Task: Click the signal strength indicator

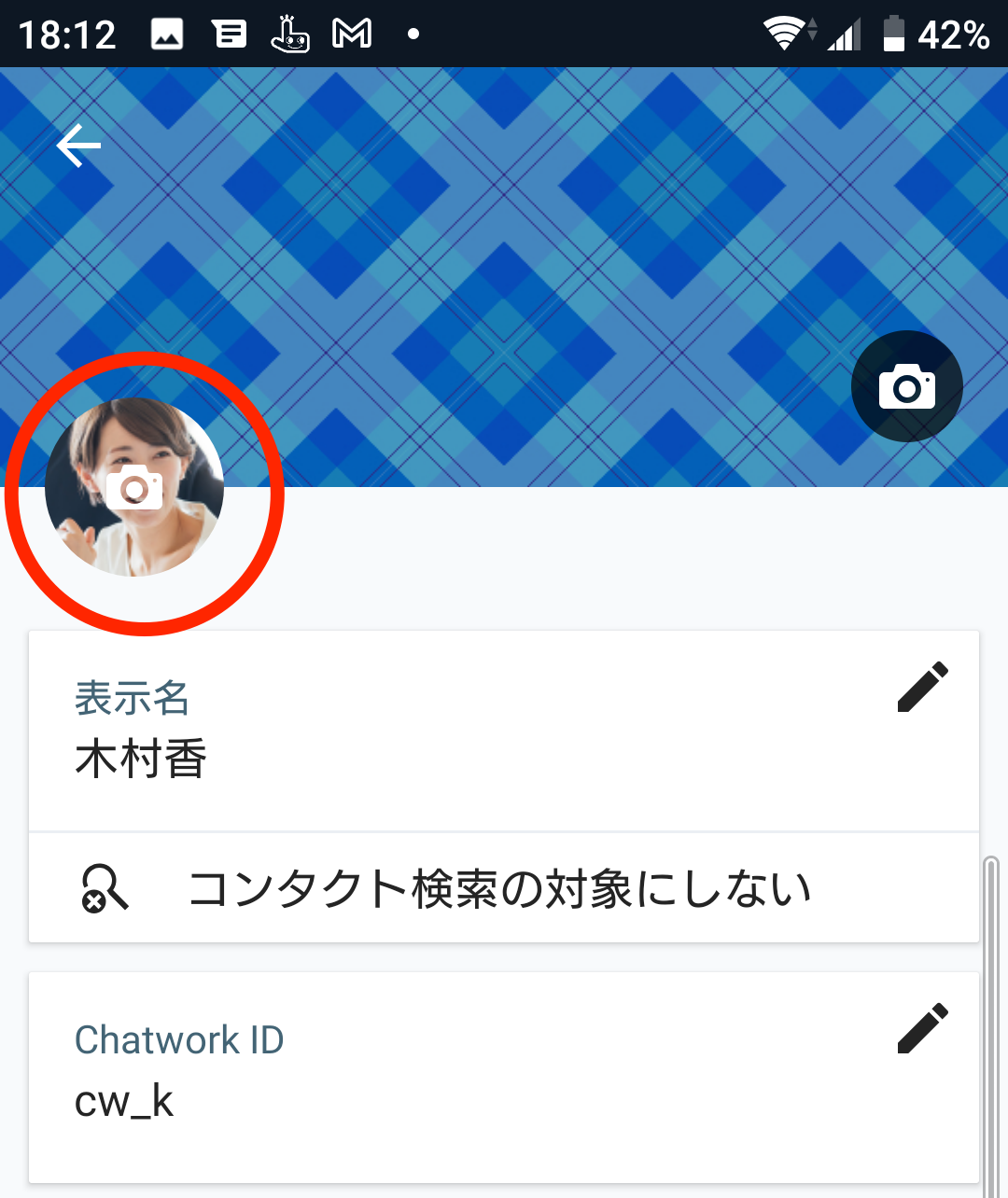Action: coord(843,35)
